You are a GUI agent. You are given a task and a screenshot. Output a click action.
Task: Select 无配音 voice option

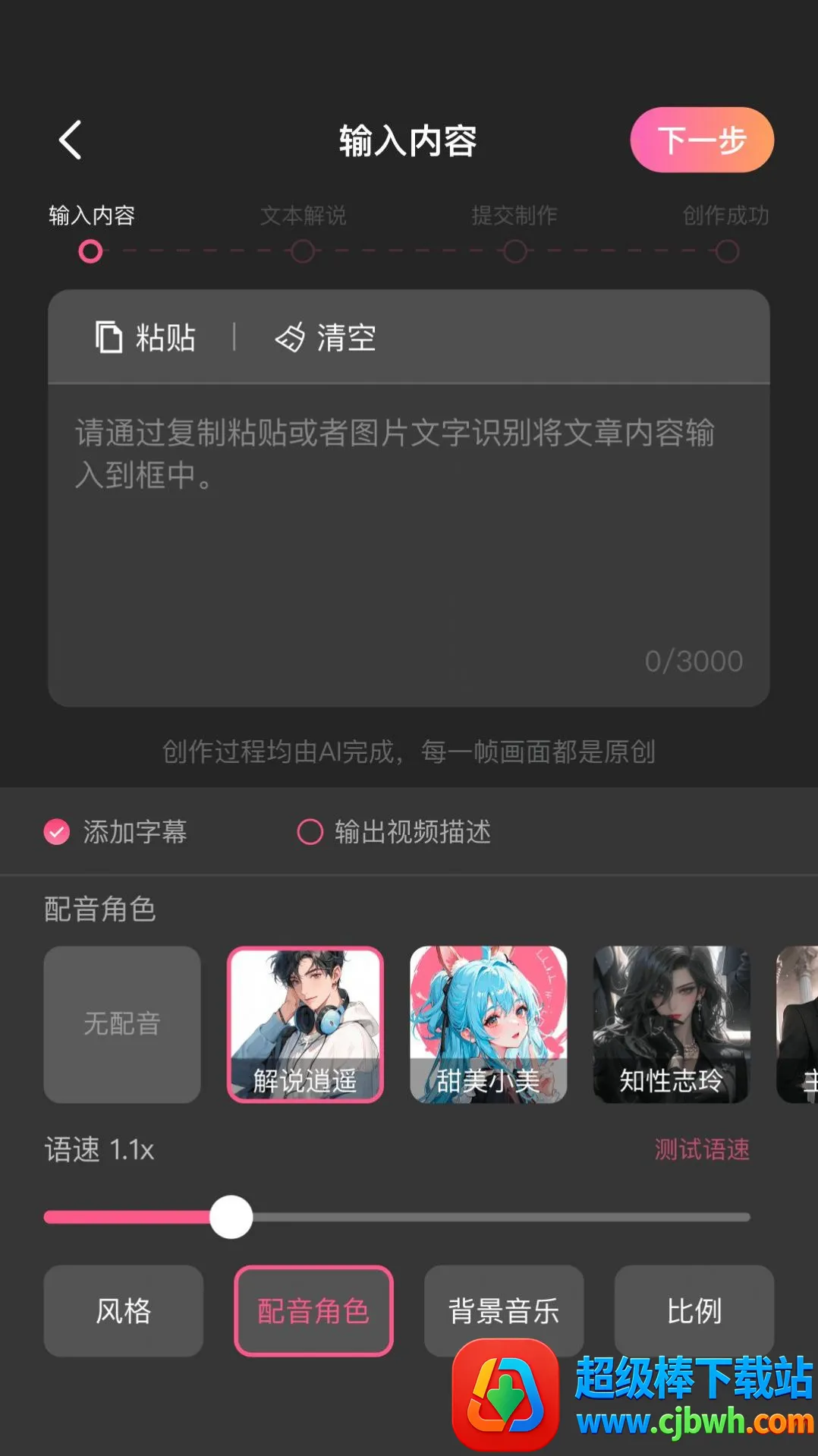tap(122, 1024)
